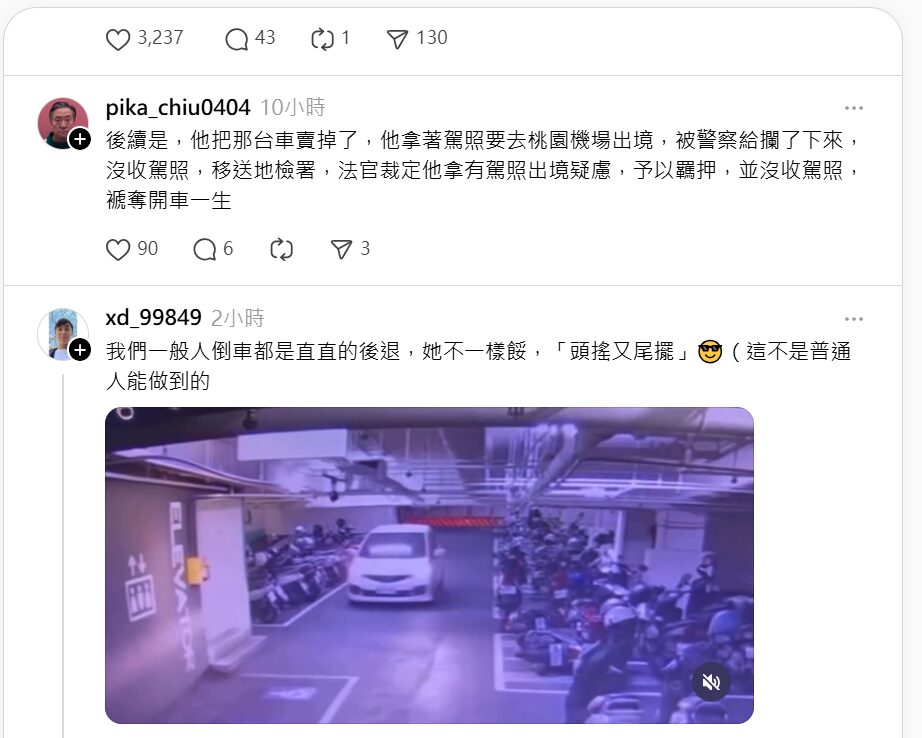
Task: Share the top post with 130 shares
Action: click(x=397, y=39)
